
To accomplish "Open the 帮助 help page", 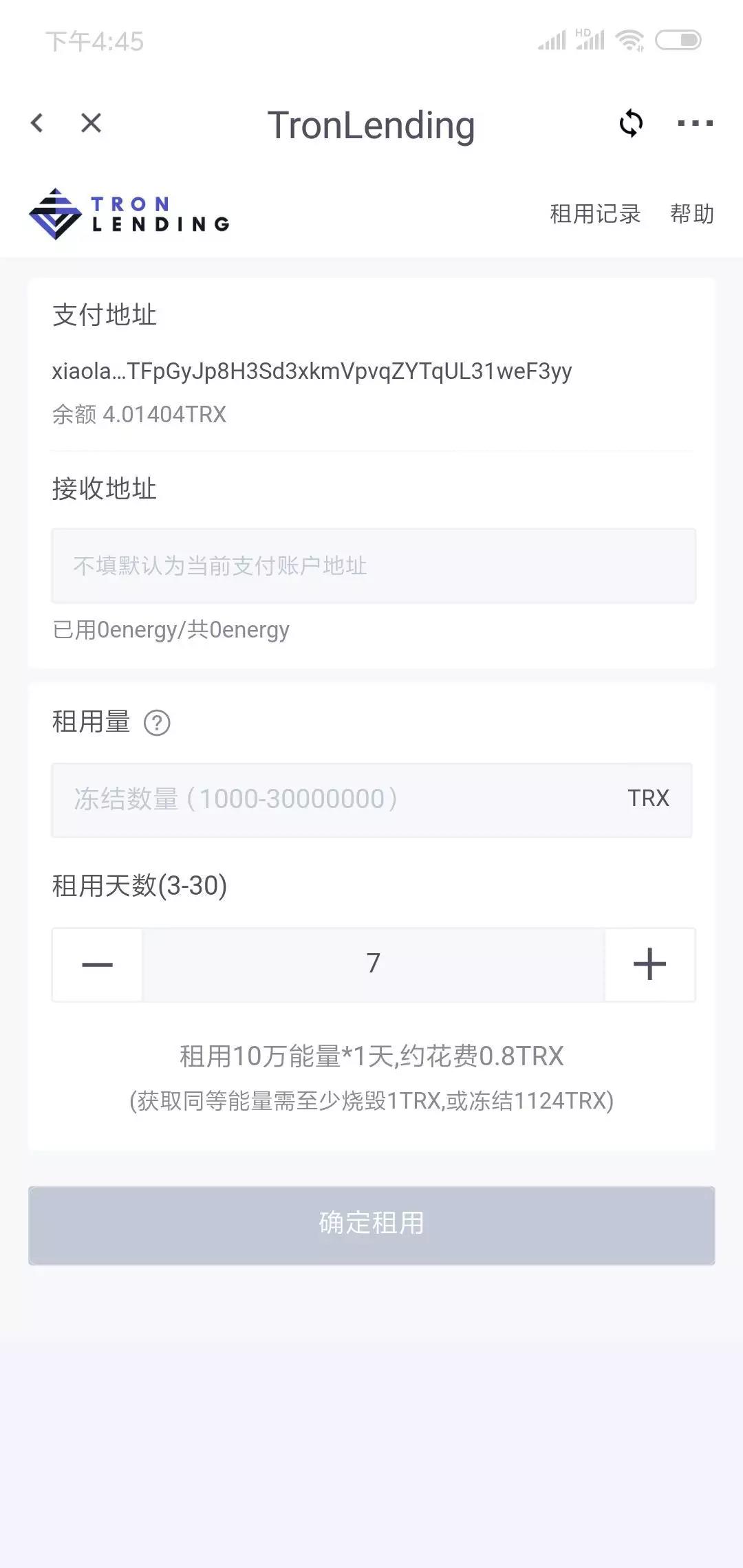I will pos(692,214).
